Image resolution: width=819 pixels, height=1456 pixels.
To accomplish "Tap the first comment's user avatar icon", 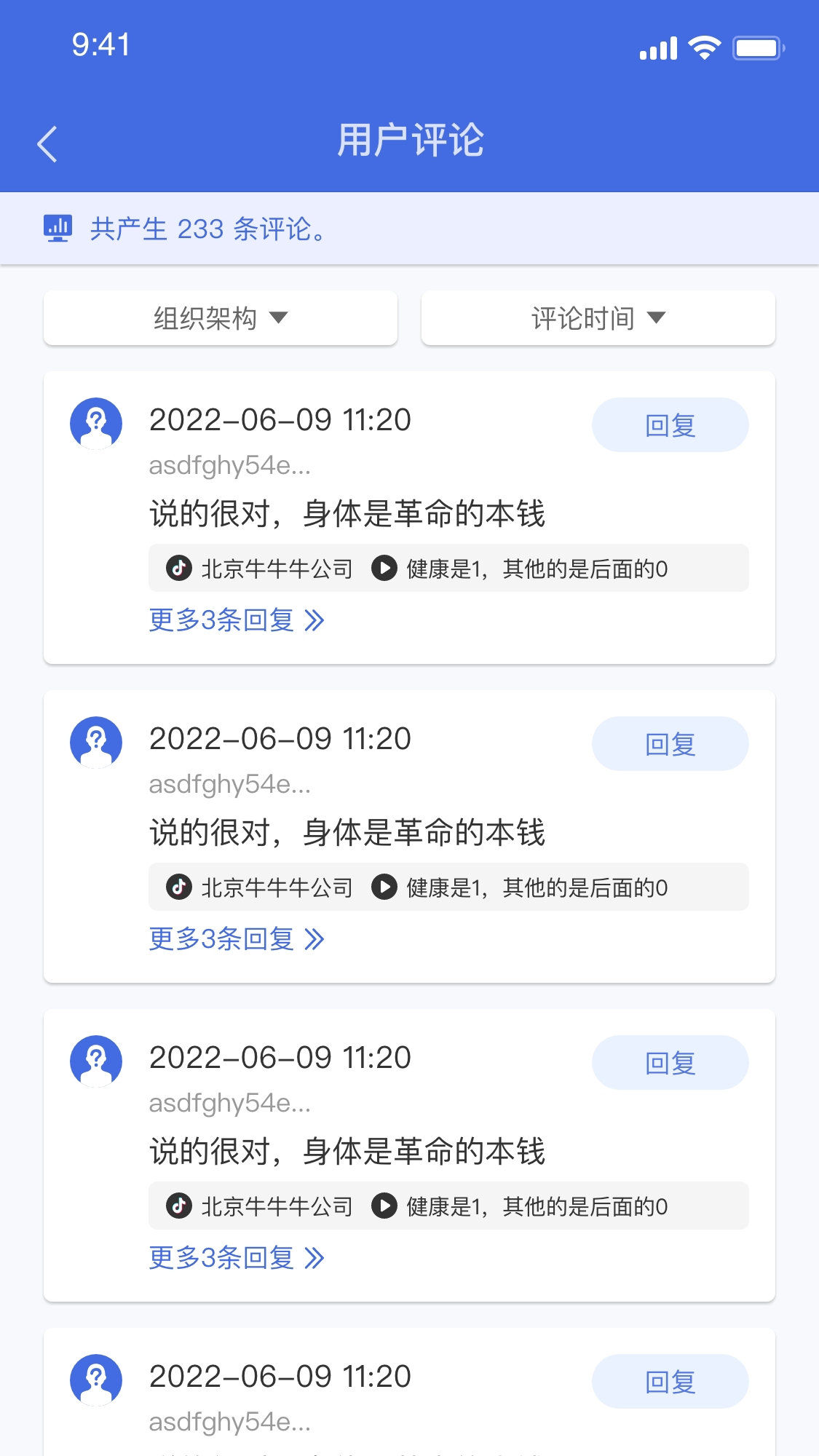I will click(x=97, y=424).
